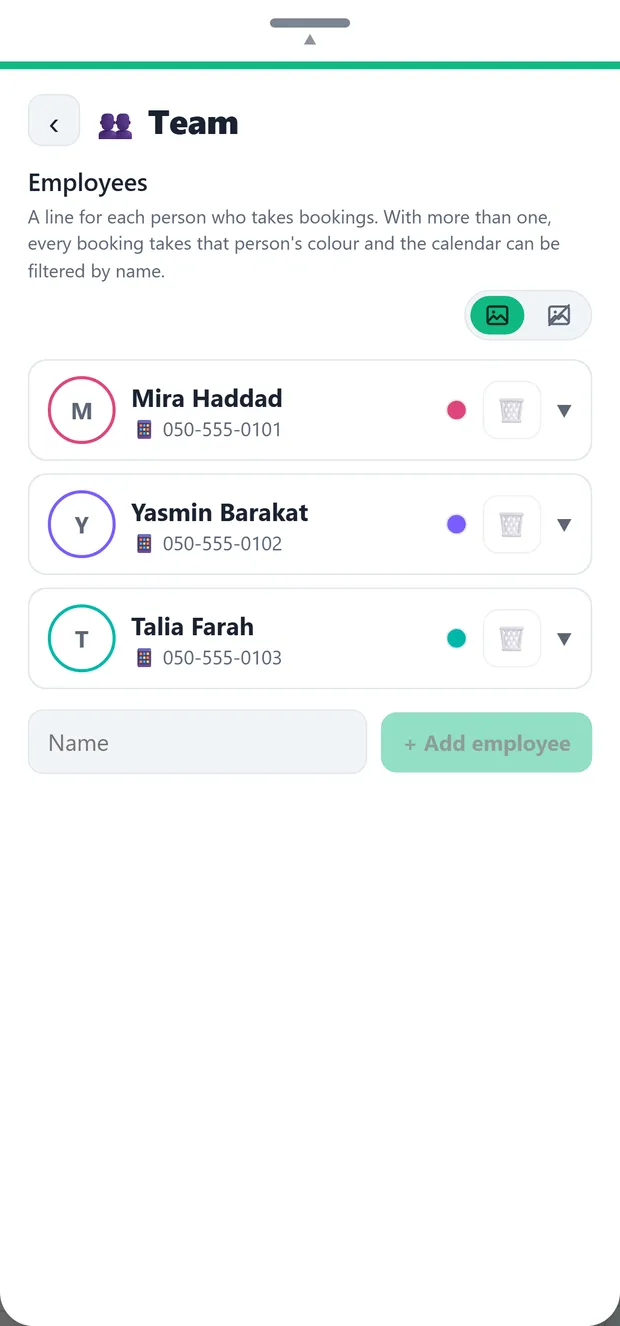Tap the Add employee button
The width and height of the screenshot is (620, 1326).
pos(487,742)
